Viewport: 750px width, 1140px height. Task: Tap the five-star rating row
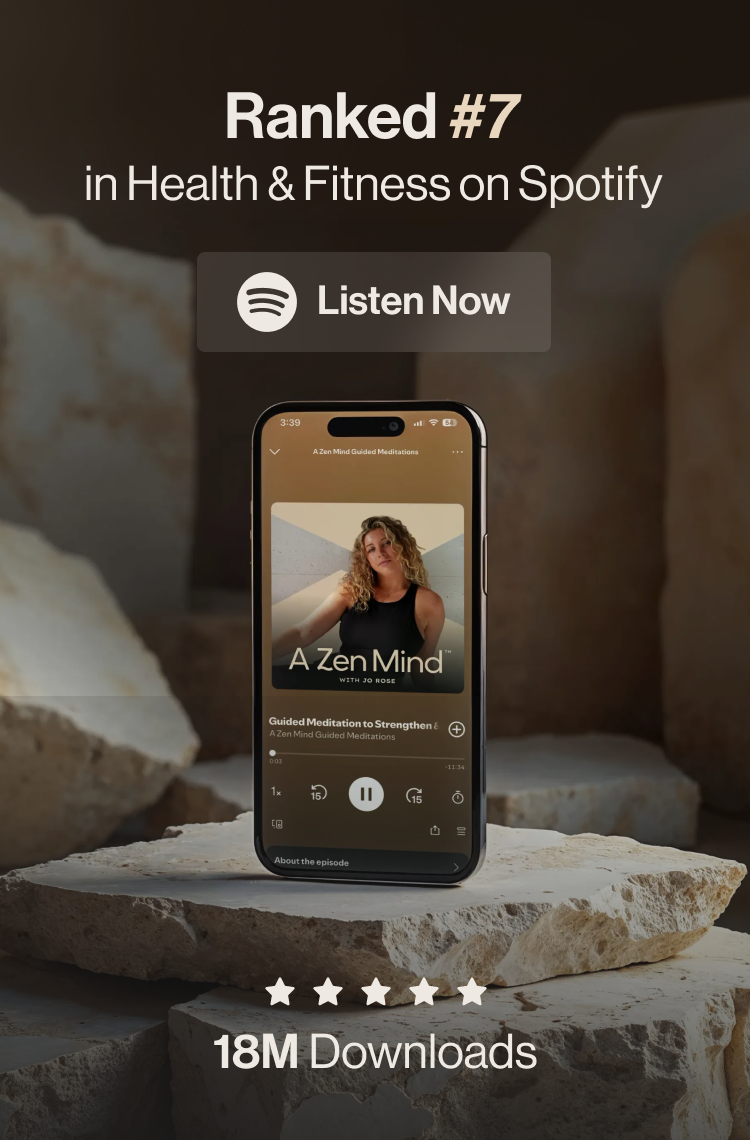click(x=375, y=990)
